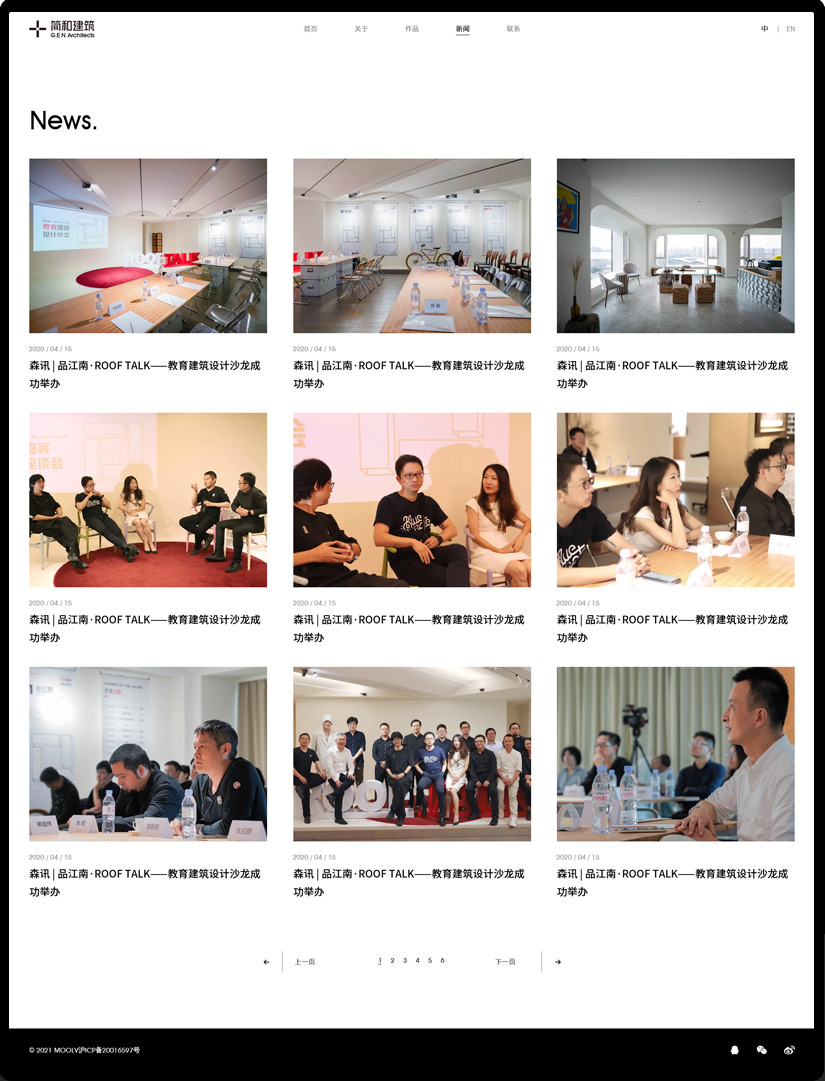Go to the next page with 下一页
825x1081 pixels.
(x=505, y=962)
